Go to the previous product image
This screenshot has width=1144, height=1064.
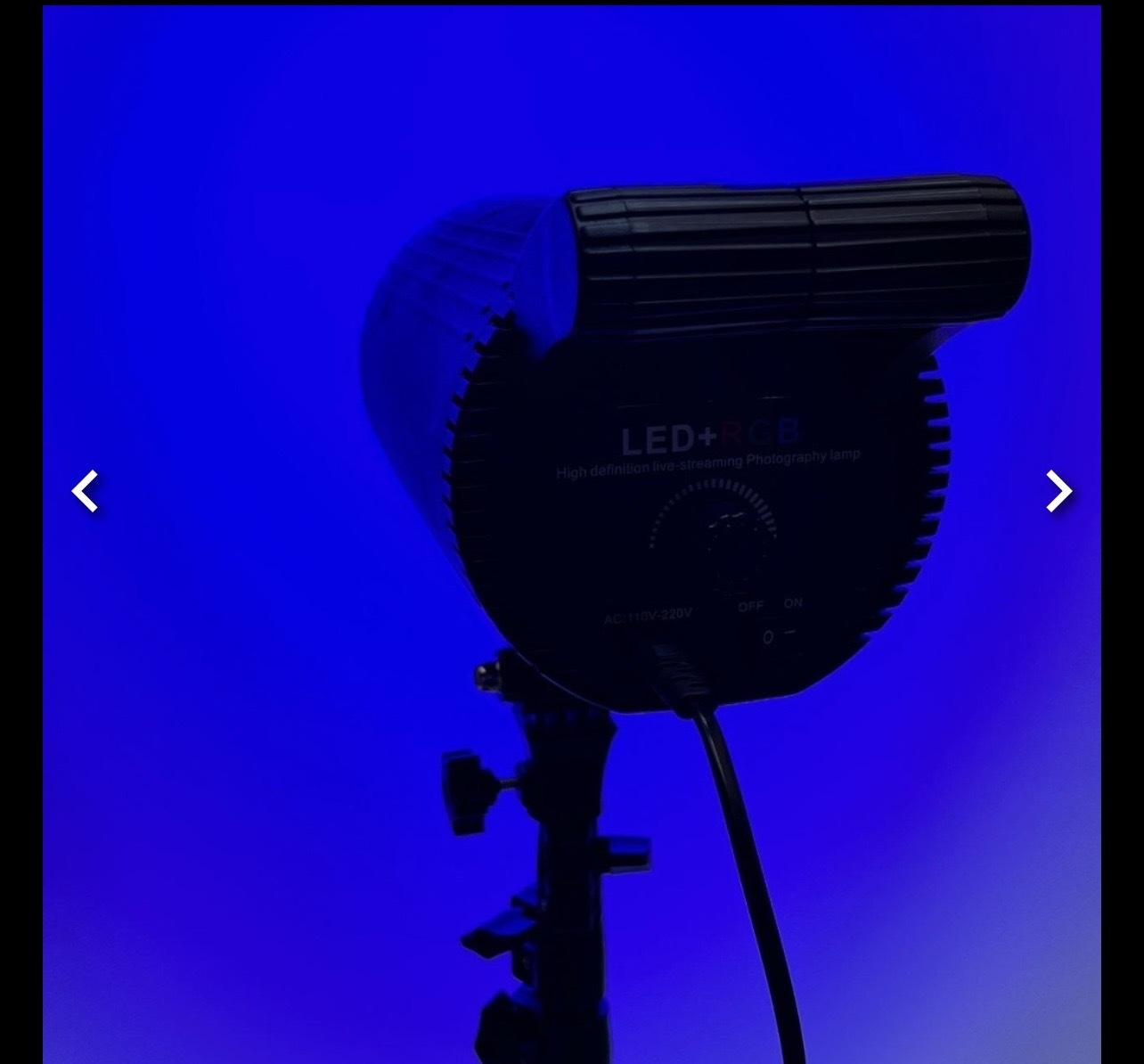(86, 491)
